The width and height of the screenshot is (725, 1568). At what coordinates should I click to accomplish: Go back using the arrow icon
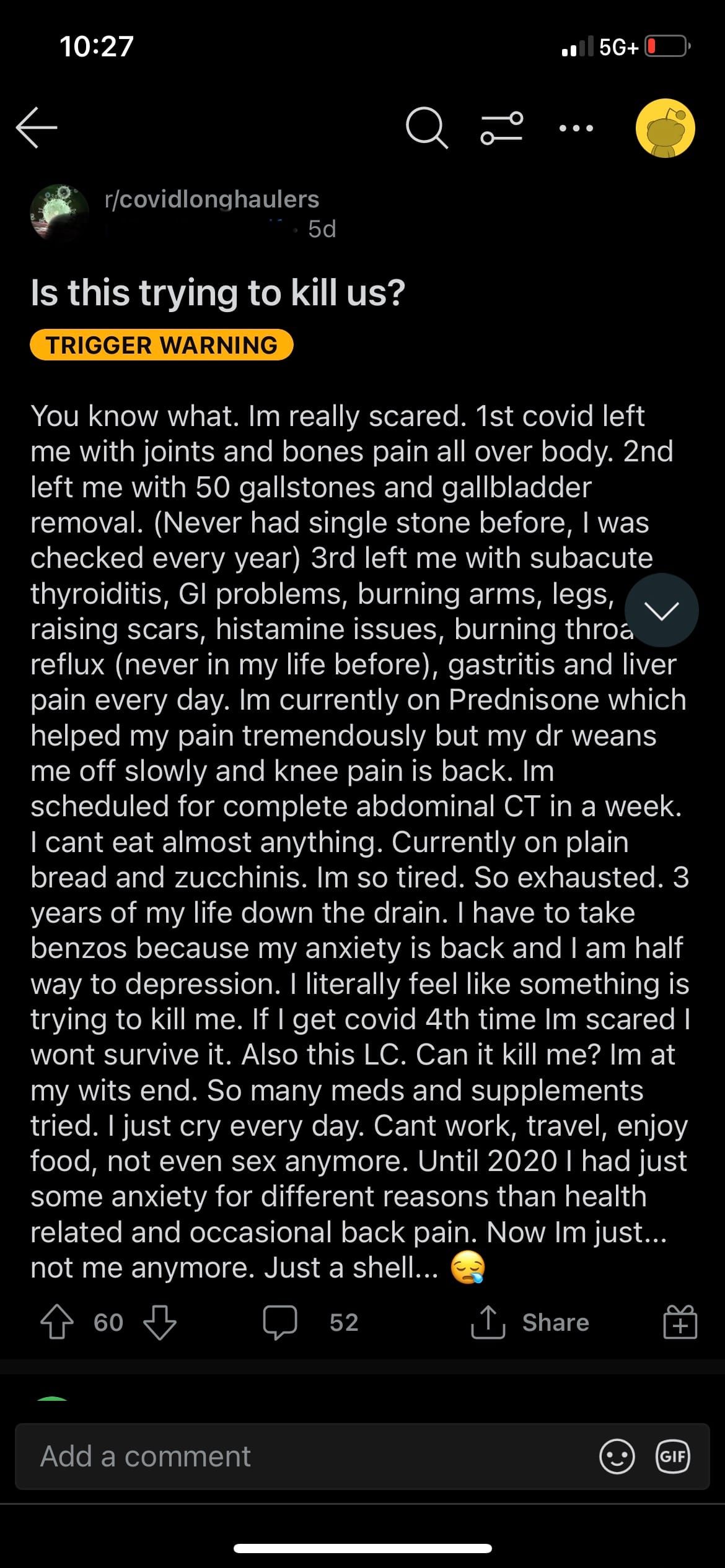(x=37, y=128)
